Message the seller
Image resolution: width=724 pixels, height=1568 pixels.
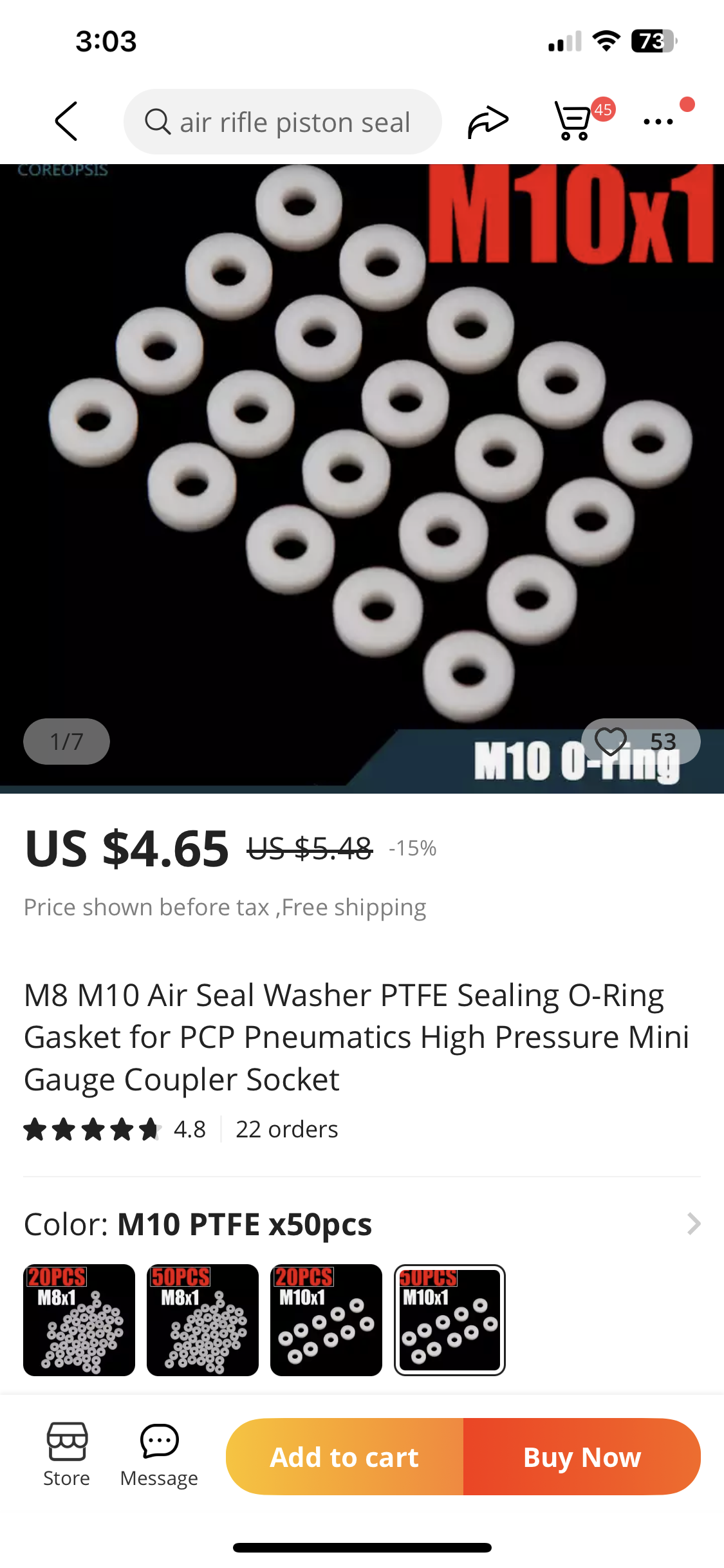click(159, 1455)
